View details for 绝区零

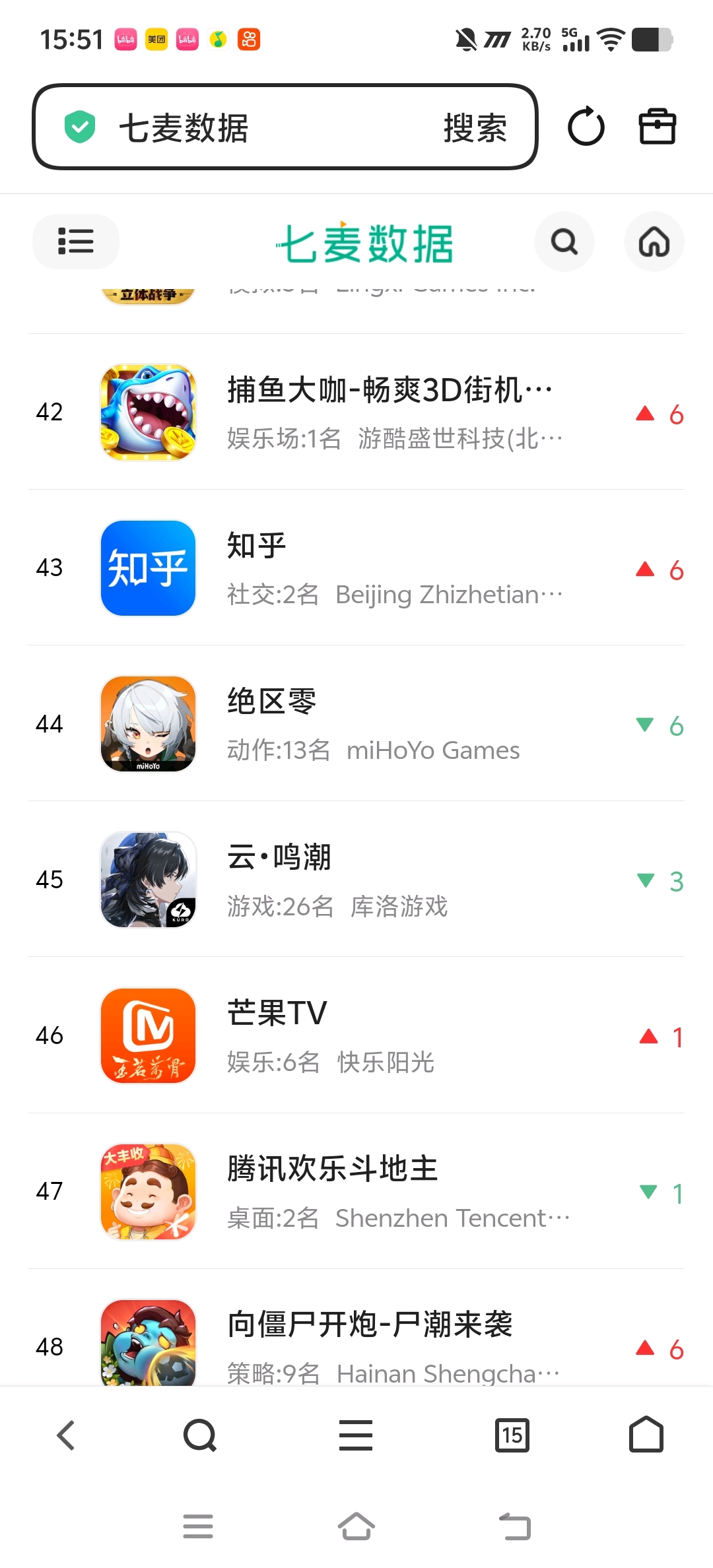click(390, 723)
